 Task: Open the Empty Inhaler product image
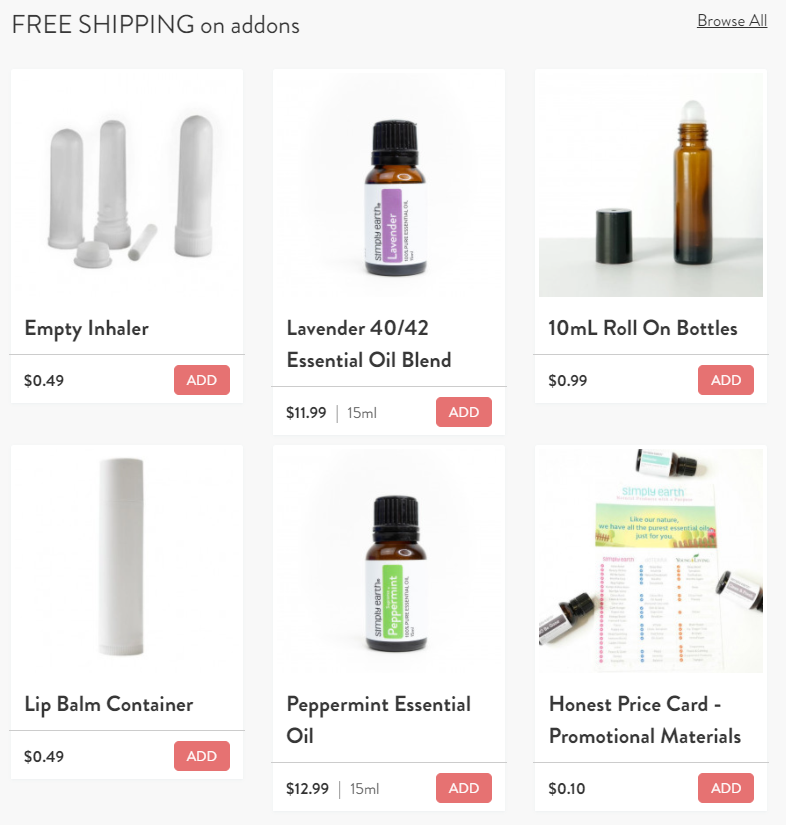click(x=127, y=185)
